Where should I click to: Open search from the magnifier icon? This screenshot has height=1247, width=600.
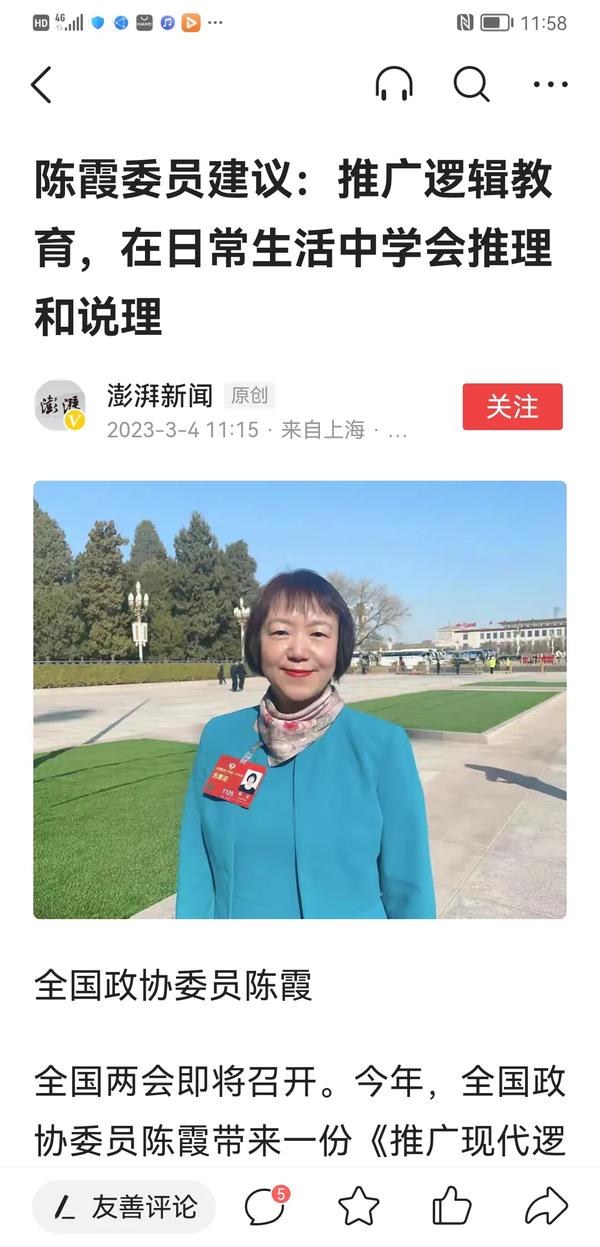click(472, 85)
